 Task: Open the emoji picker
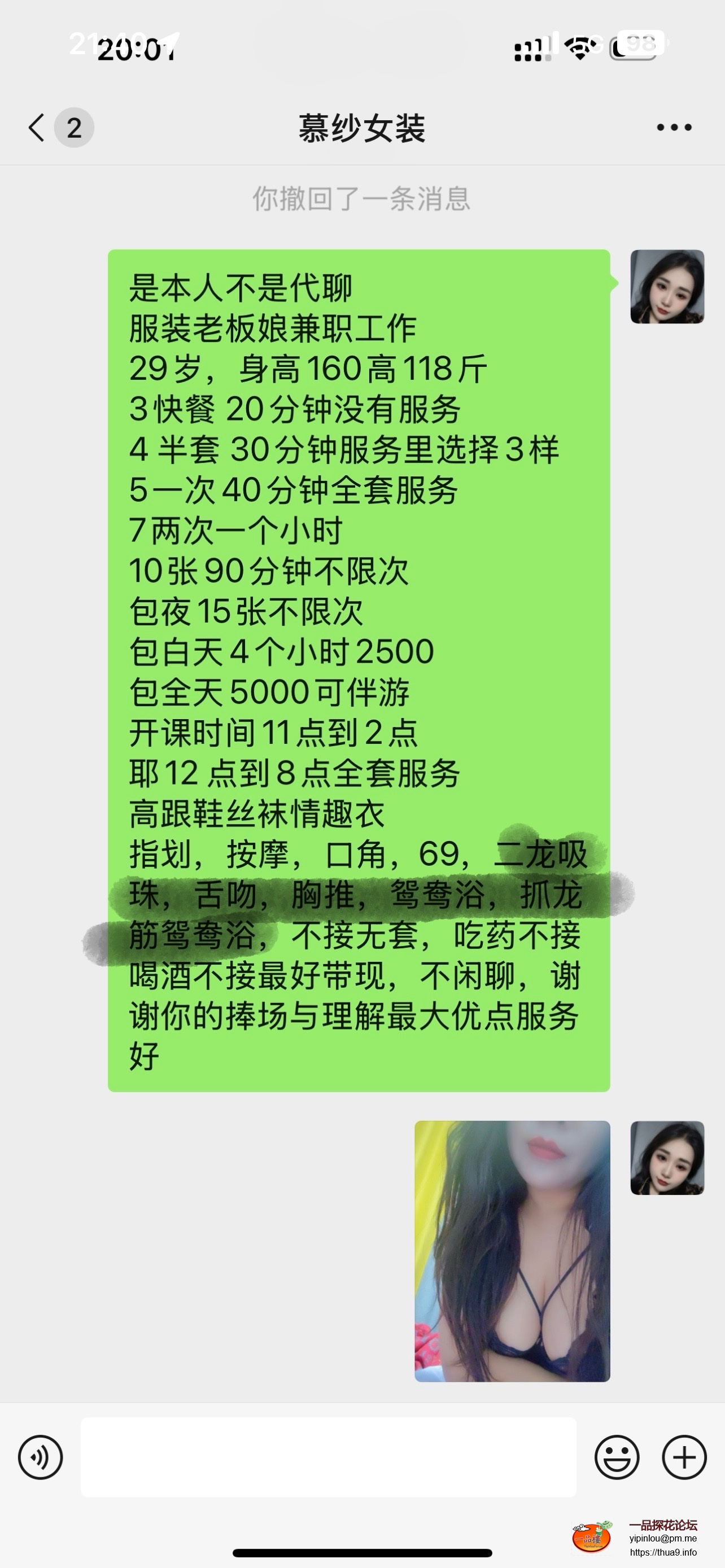[x=617, y=1457]
